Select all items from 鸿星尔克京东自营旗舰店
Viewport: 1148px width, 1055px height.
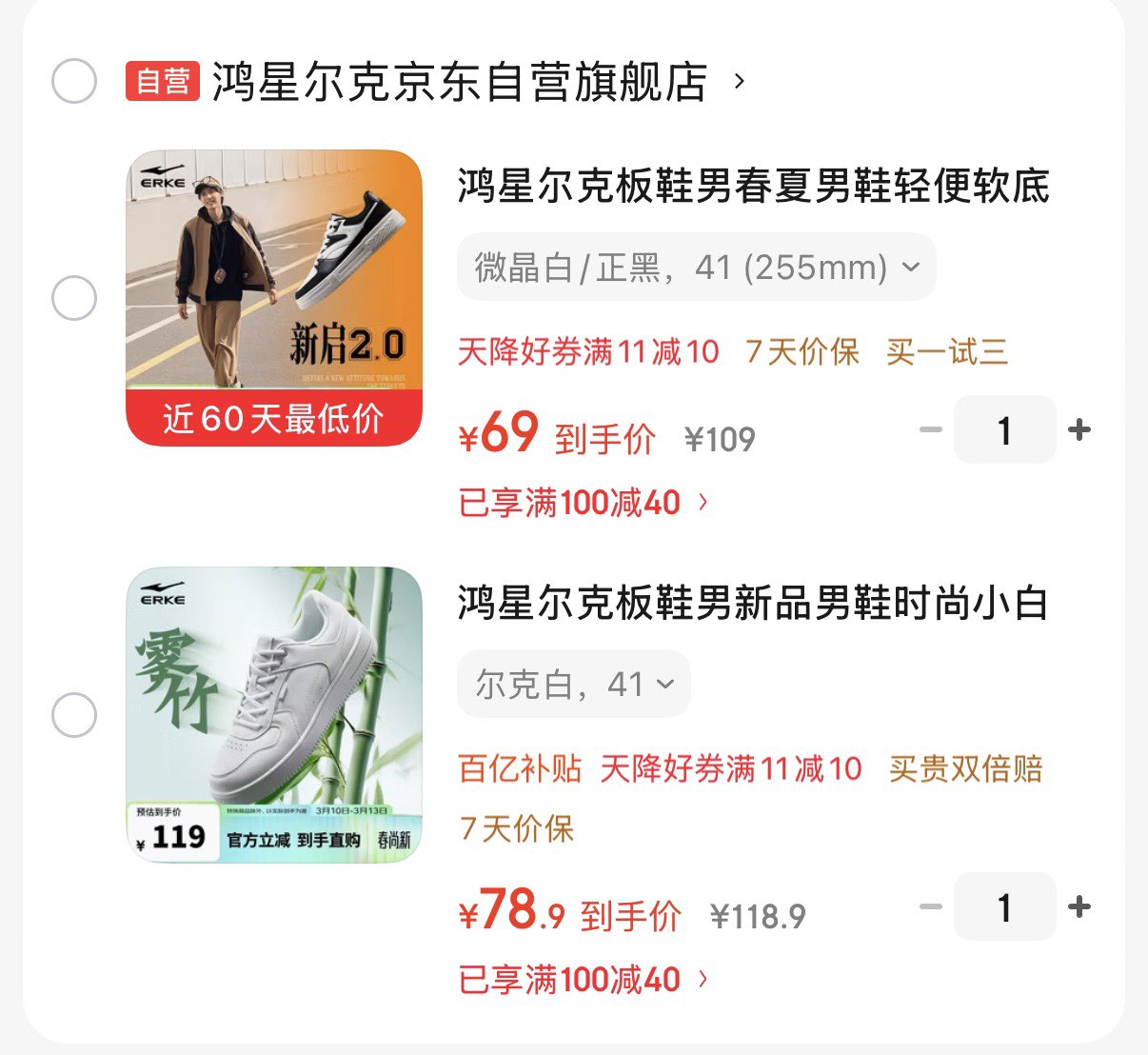click(x=74, y=81)
